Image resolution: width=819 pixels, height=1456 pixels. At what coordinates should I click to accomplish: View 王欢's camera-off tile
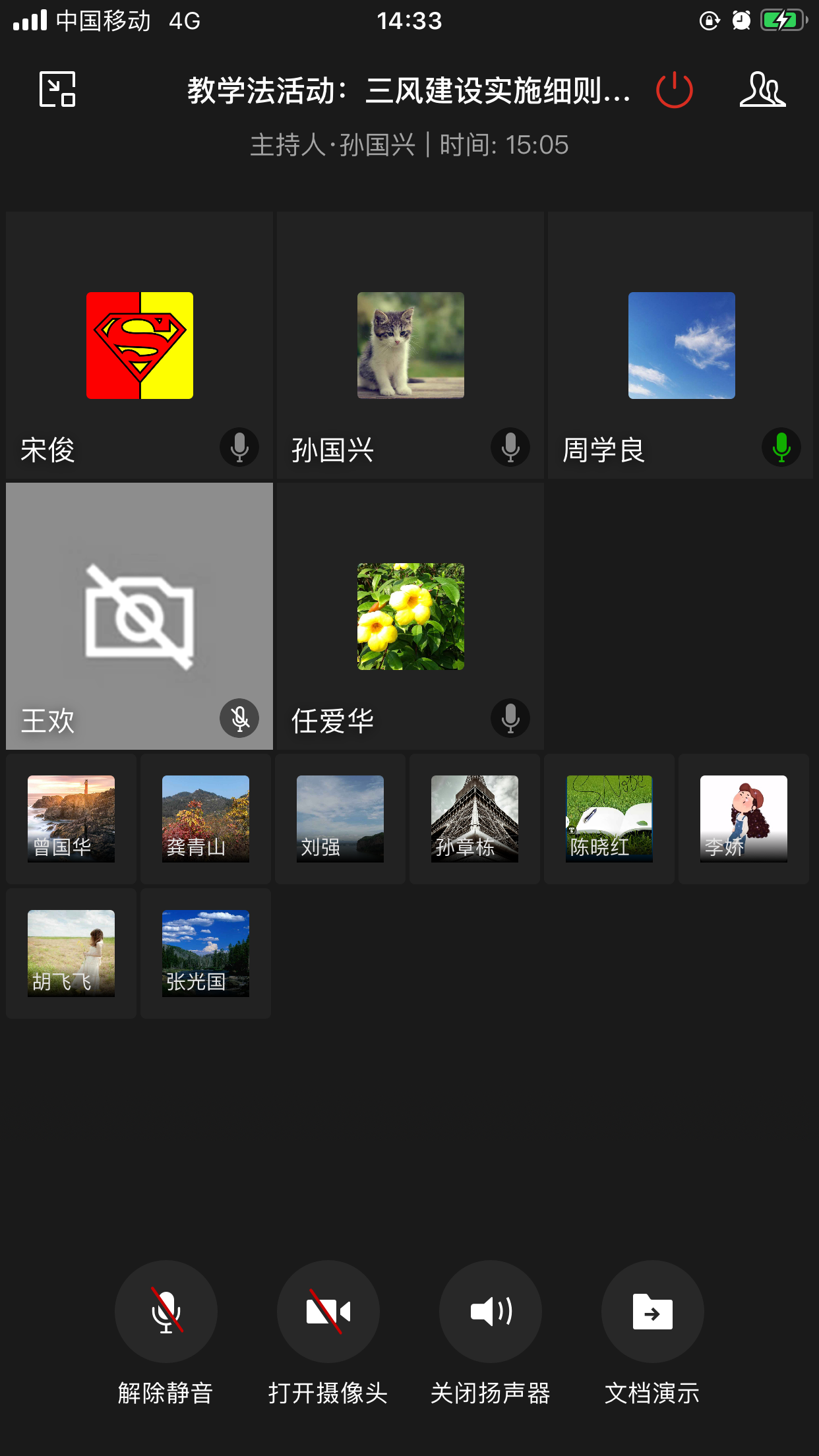140,616
